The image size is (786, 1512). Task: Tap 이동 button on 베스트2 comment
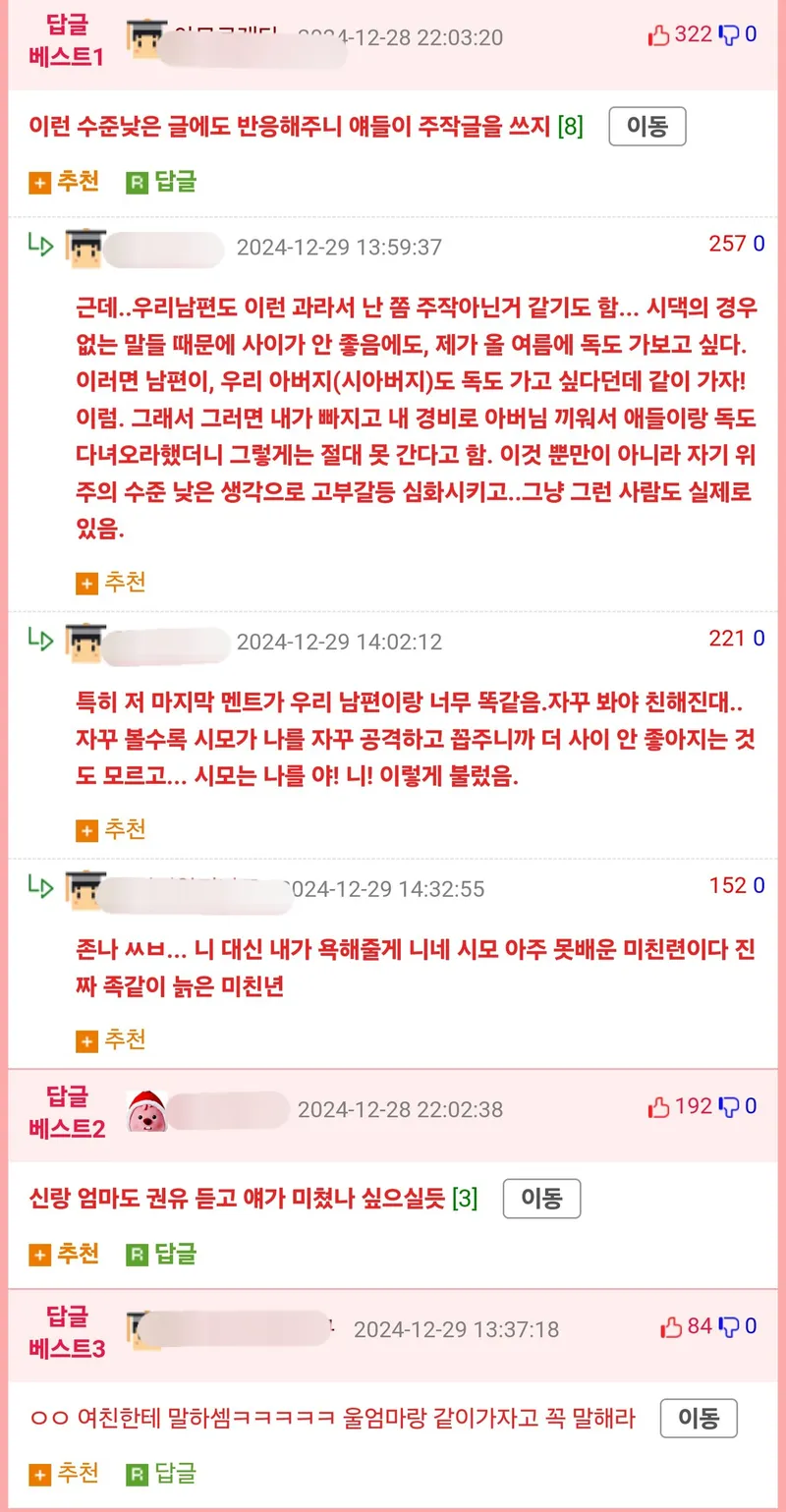tap(541, 1199)
